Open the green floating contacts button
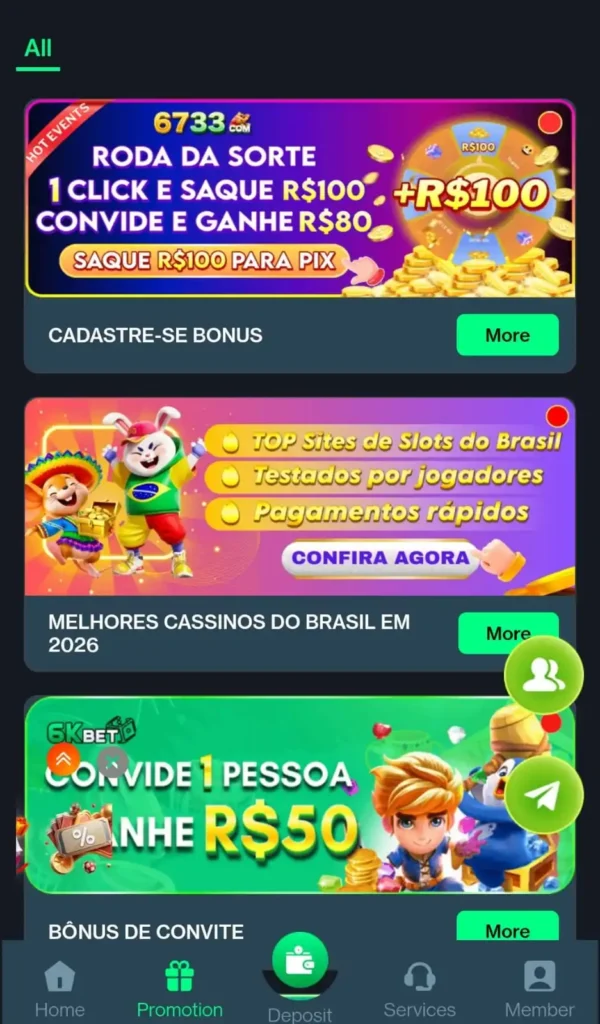This screenshot has width=600, height=1024. 543,676
